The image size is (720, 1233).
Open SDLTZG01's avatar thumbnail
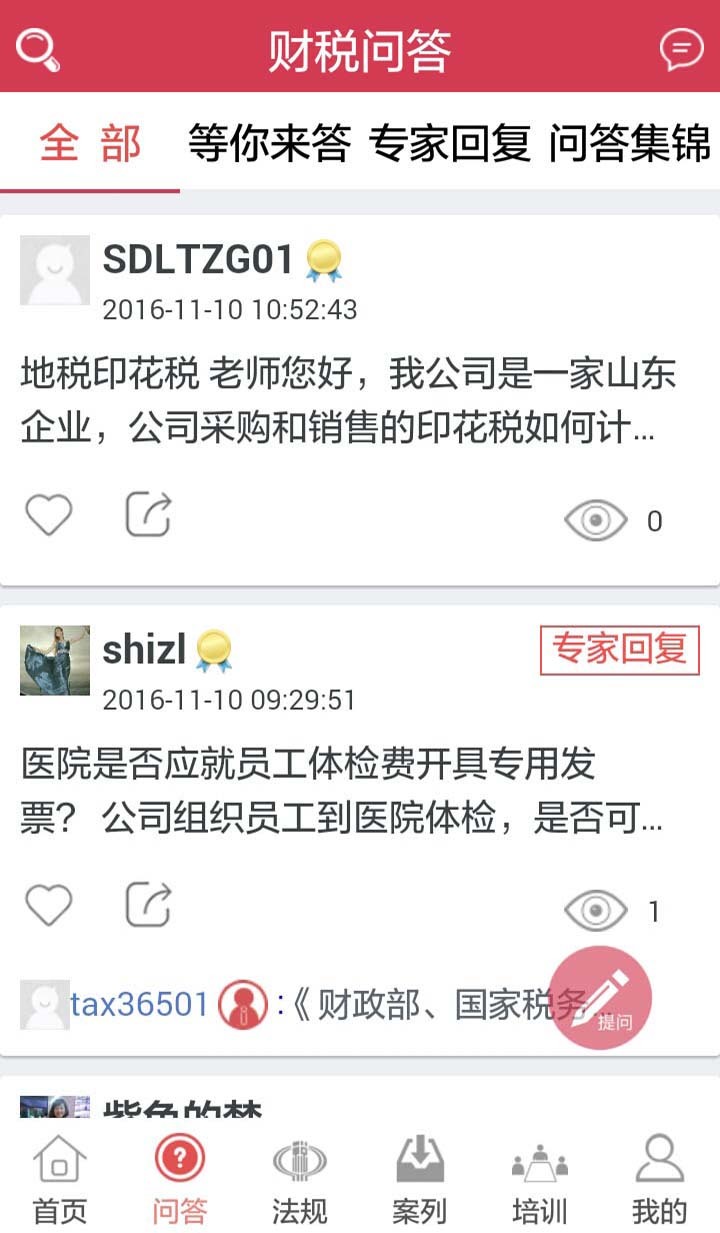pos(55,270)
